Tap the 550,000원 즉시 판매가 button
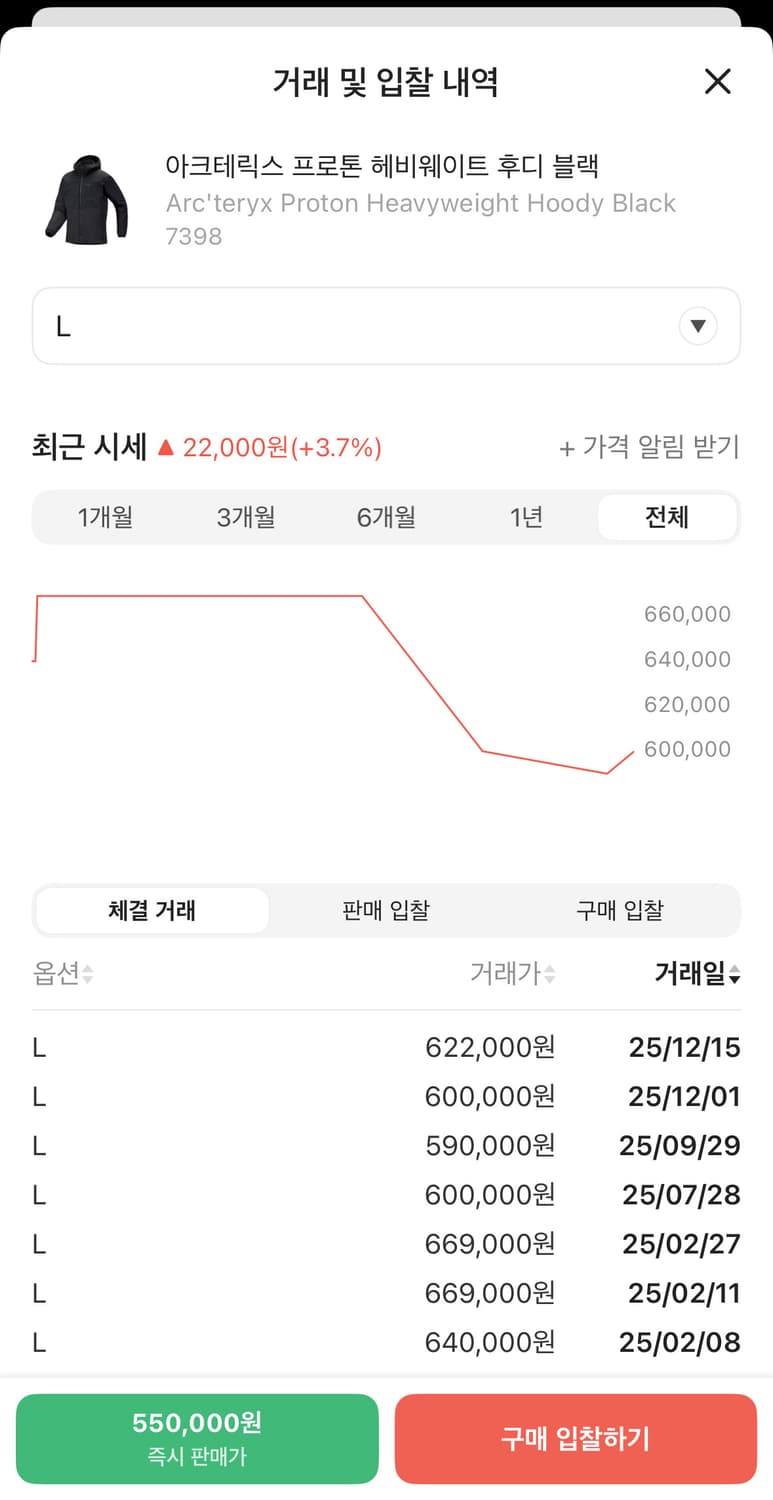 click(x=196, y=1438)
